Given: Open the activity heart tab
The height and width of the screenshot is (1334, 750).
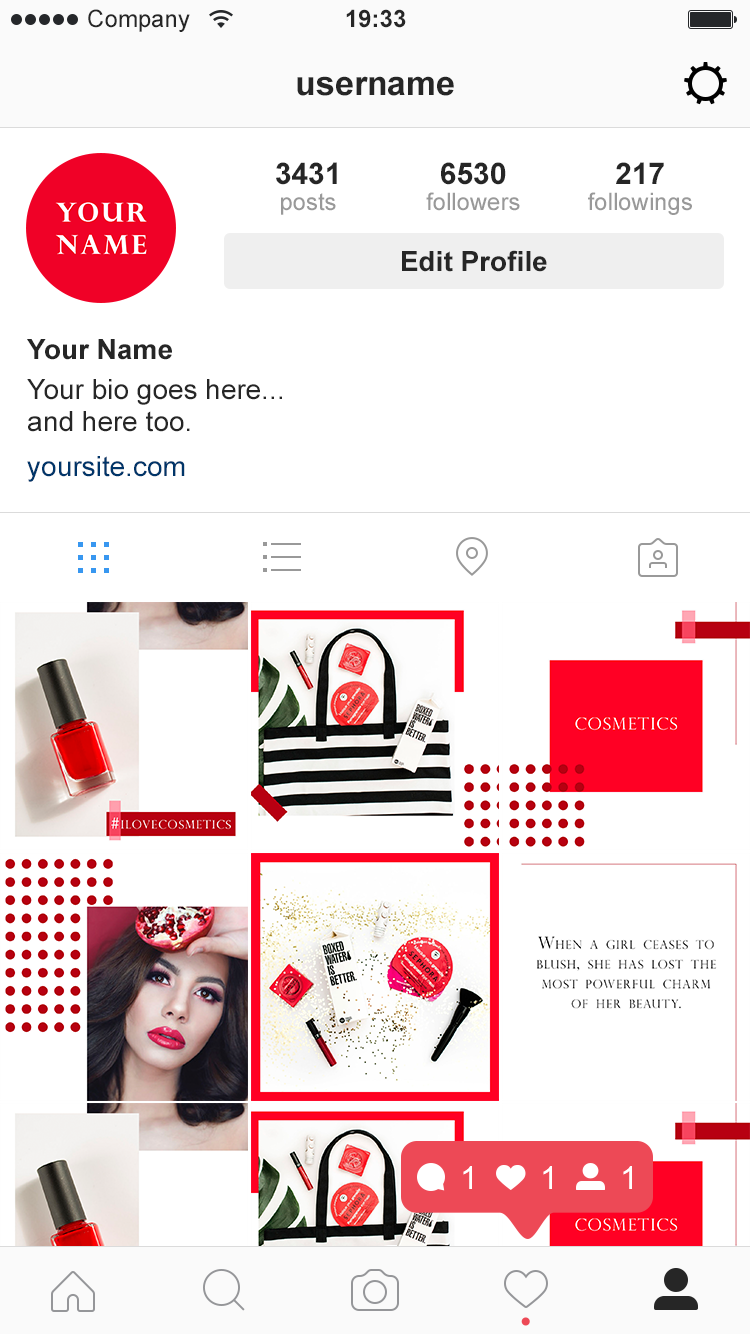Looking at the screenshot, I should coord(525,1290).
